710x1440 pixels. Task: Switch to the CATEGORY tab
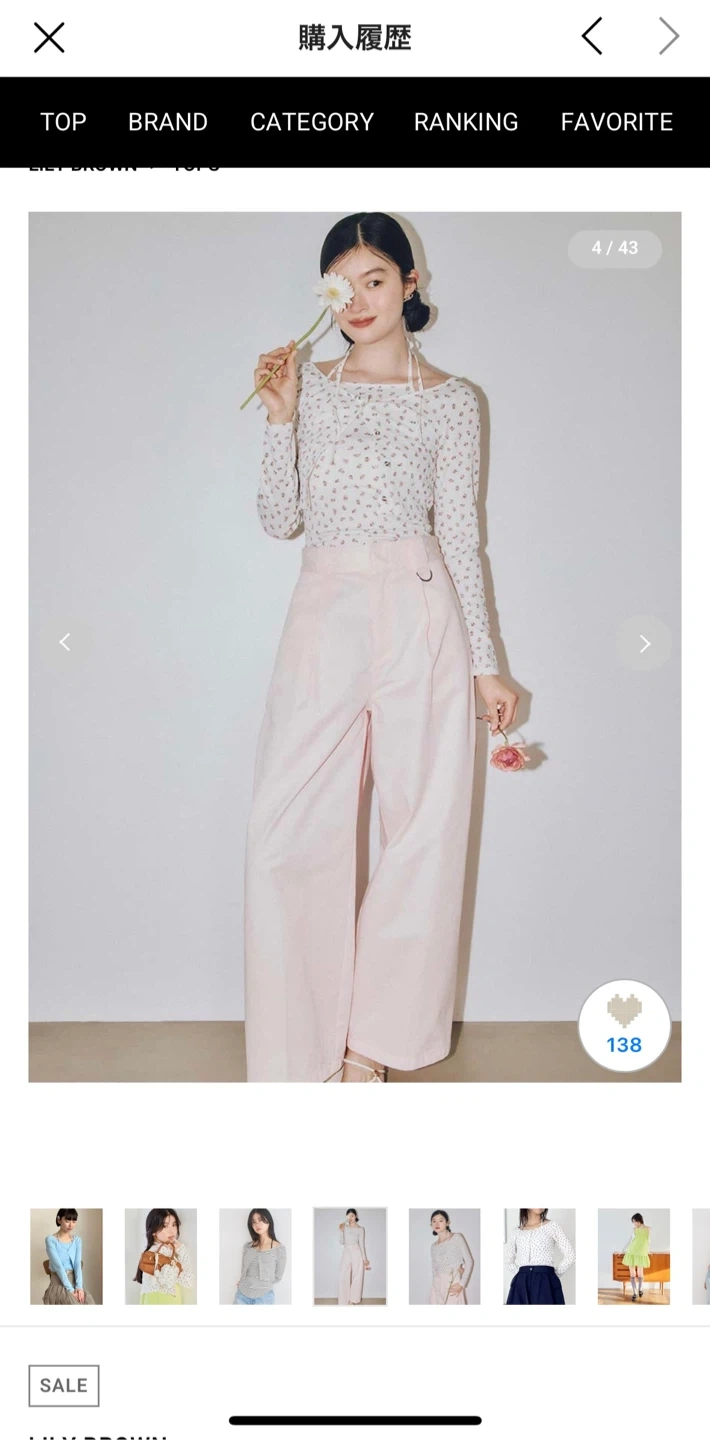click(311, 122)
